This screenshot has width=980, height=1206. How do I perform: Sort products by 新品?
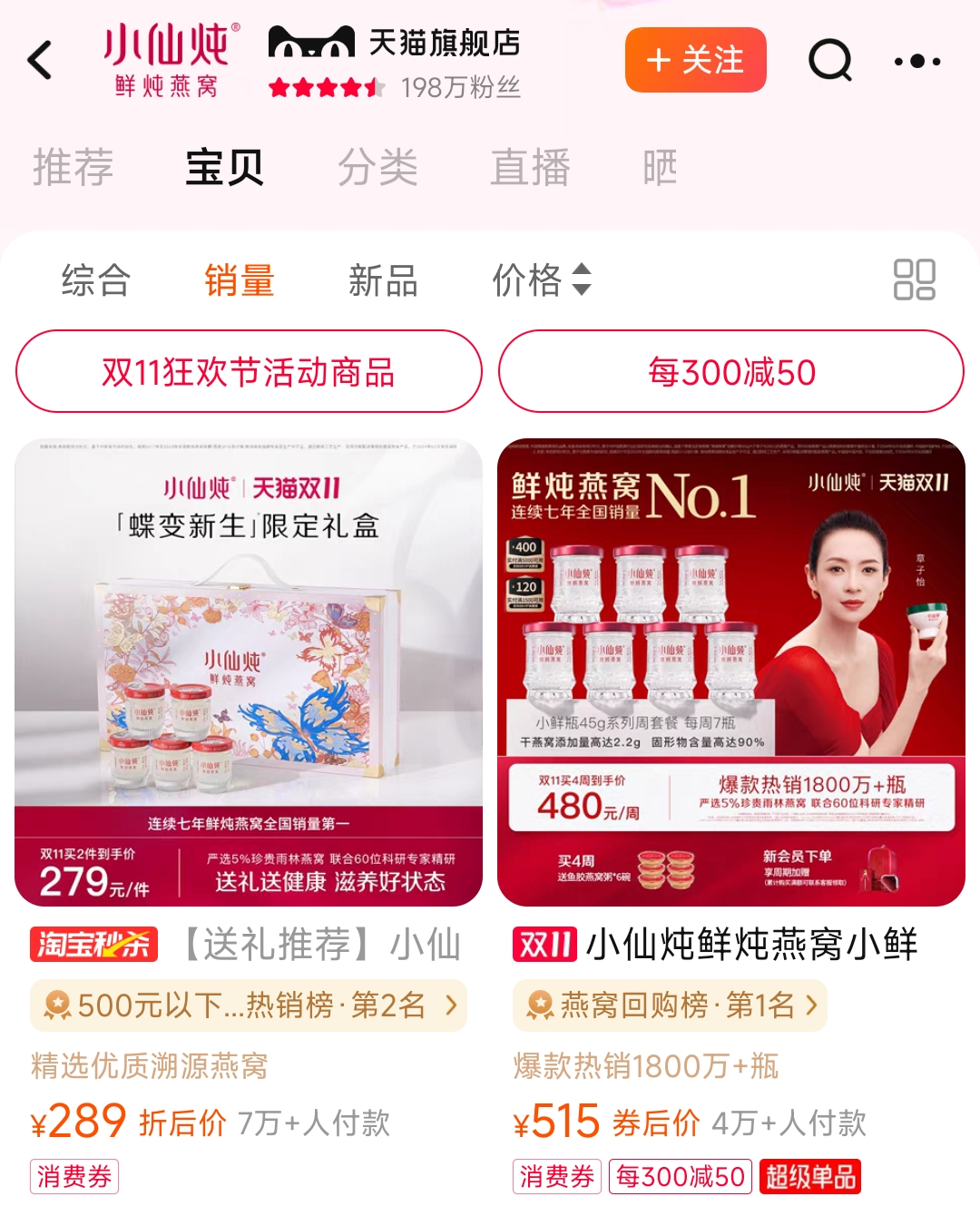point(383,279)
